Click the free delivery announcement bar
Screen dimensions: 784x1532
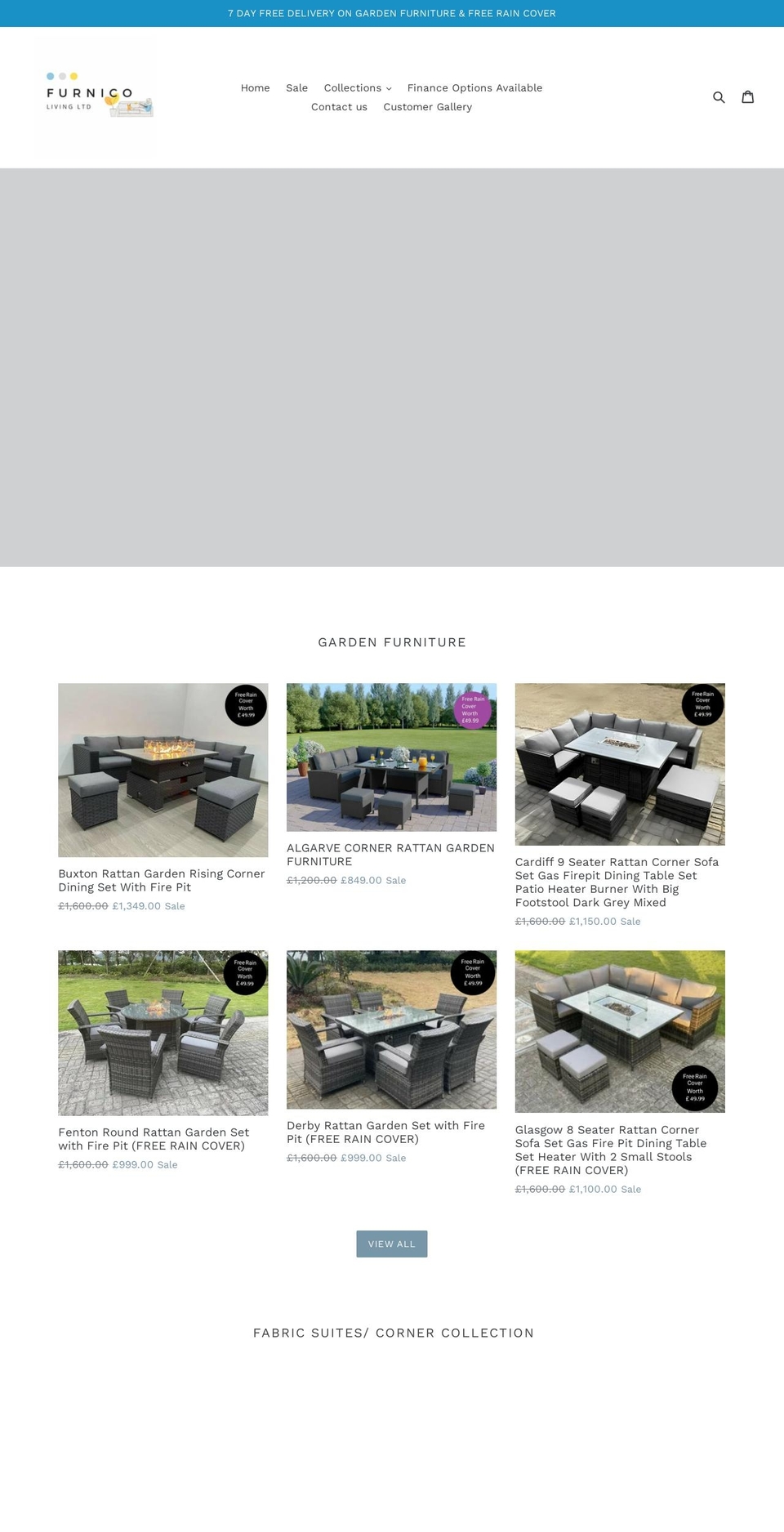click(392, 13)
